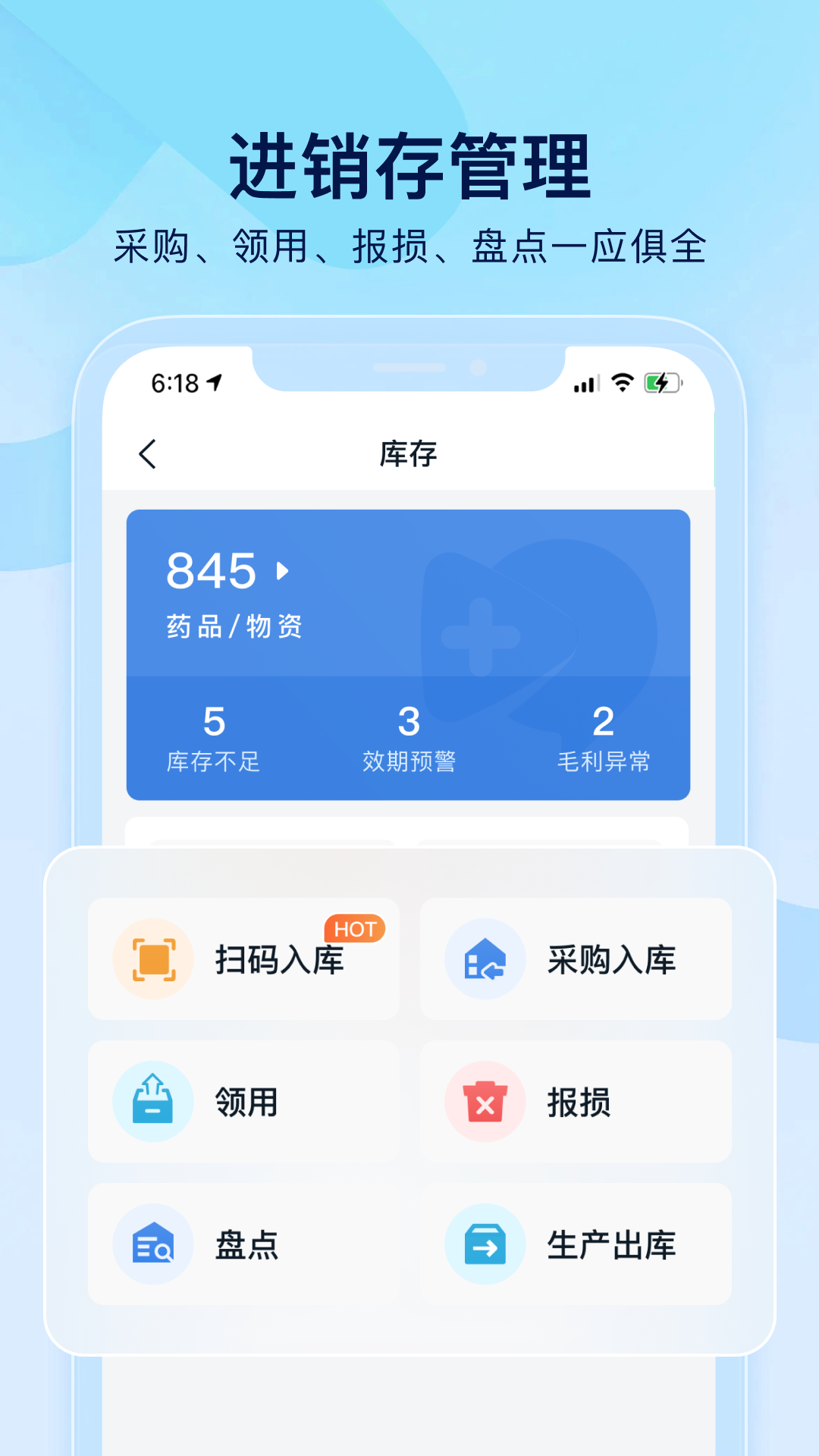Click the 进销存管理 heading text
This screenshot has width=819, height=1456.
409,163
